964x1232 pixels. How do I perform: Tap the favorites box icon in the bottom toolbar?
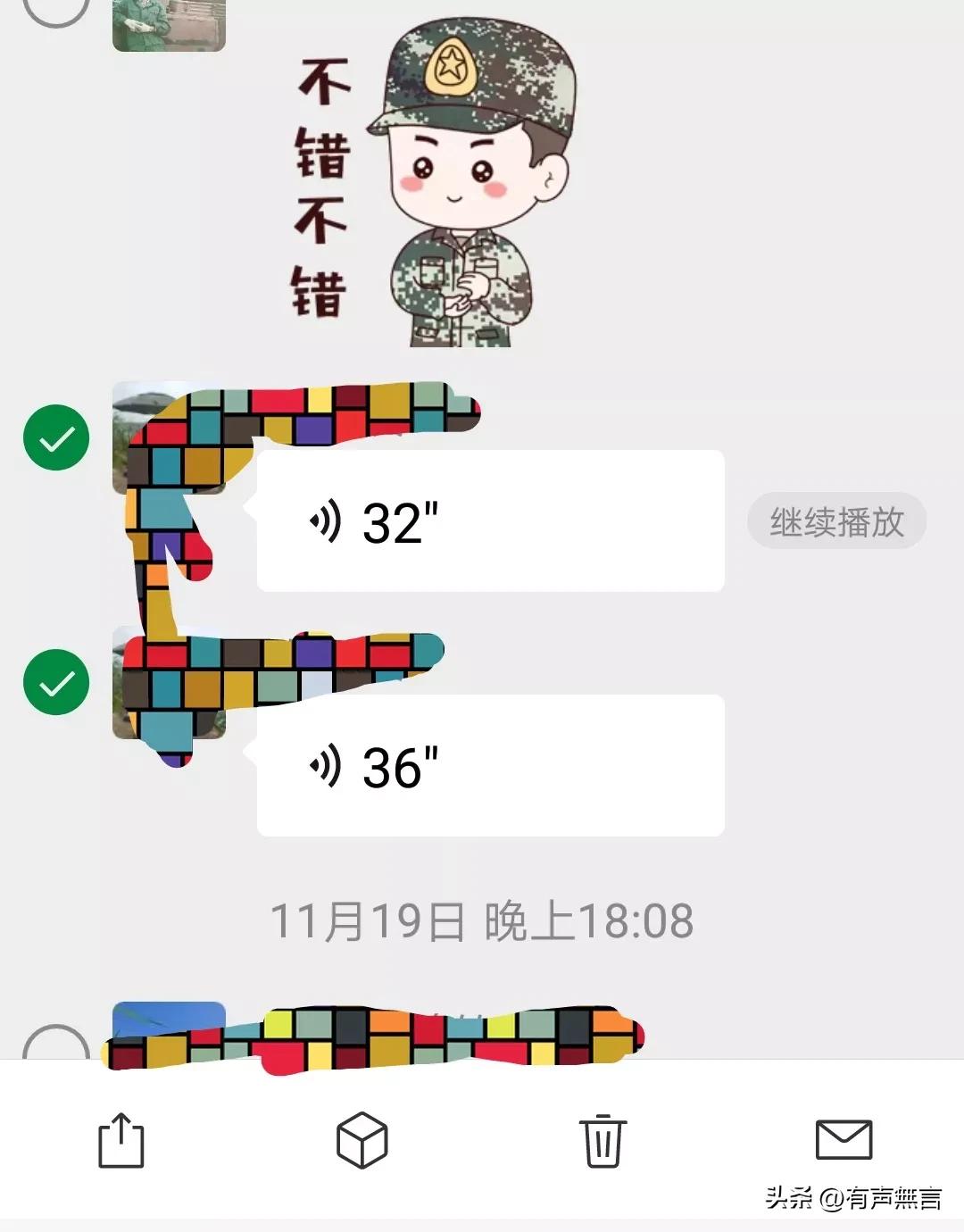(361, 1138)
